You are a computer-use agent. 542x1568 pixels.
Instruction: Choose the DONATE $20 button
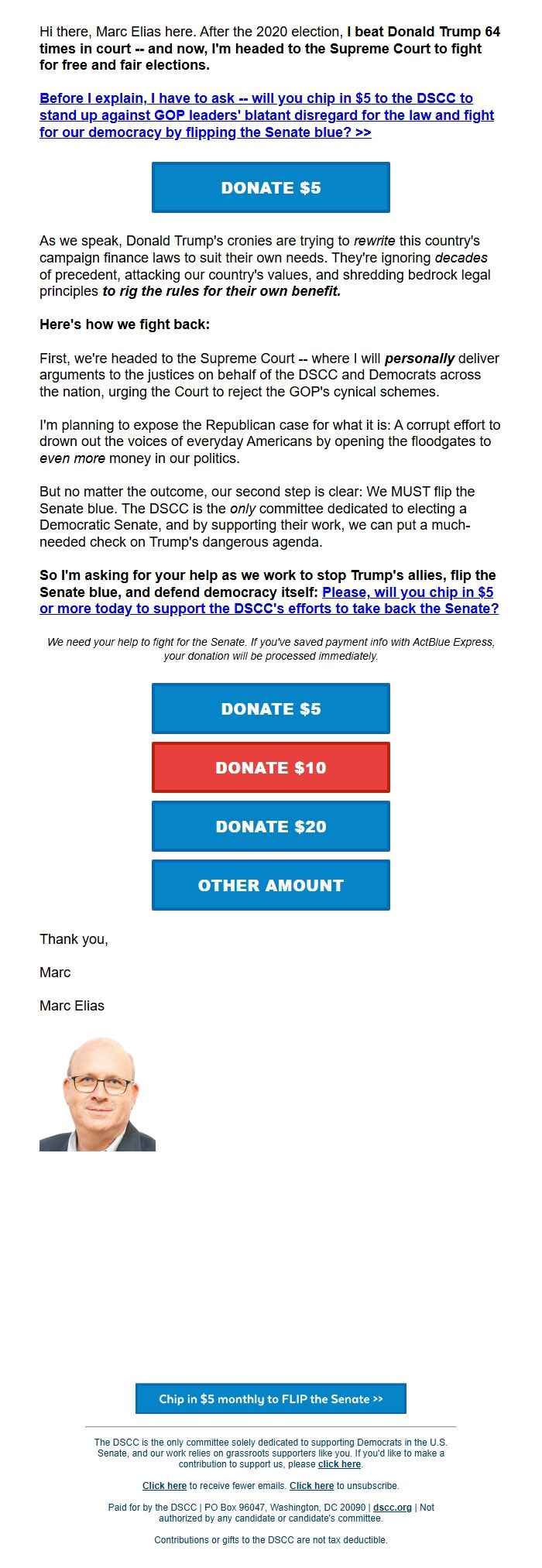(270, 826)
